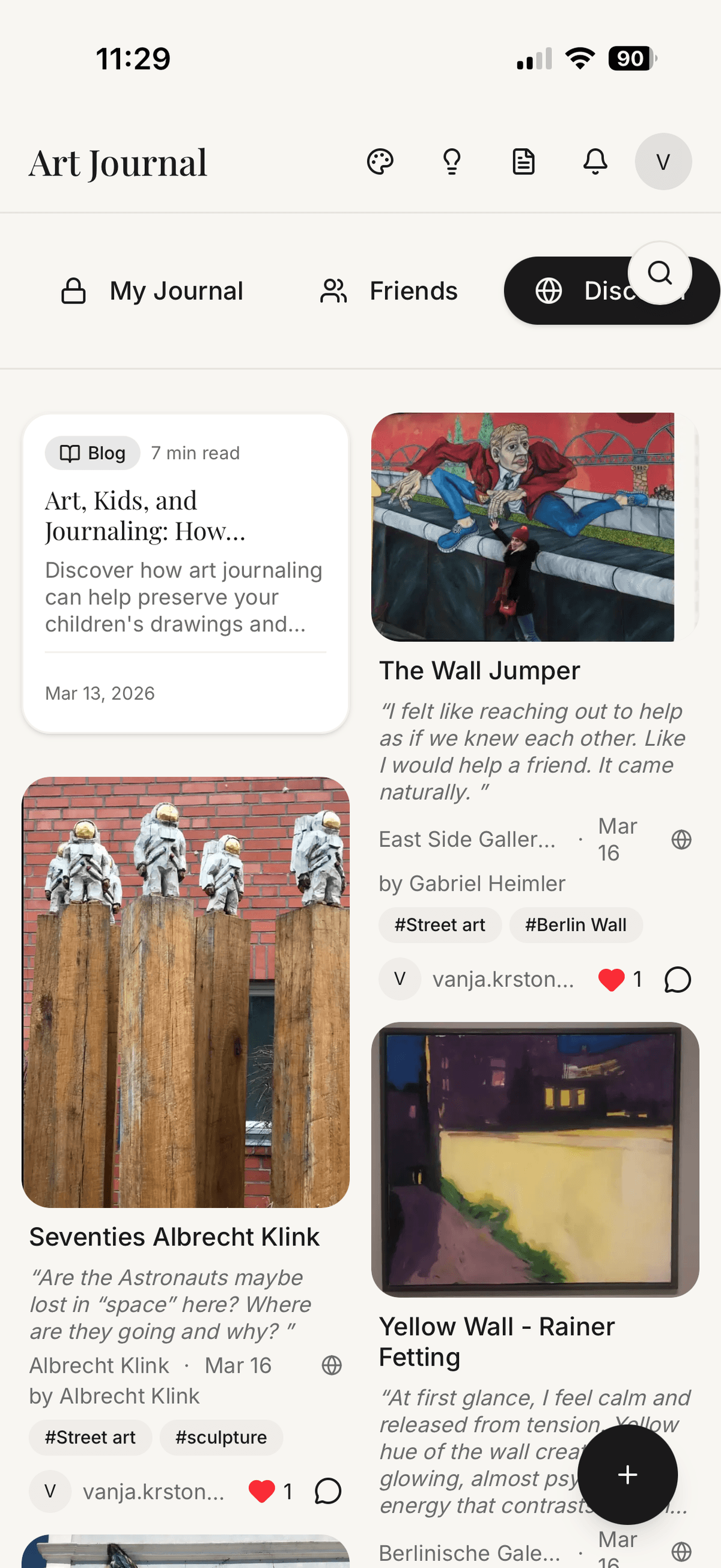Open the notifications bell
This screenshot has width=721, height=1568.
point(595,161)
